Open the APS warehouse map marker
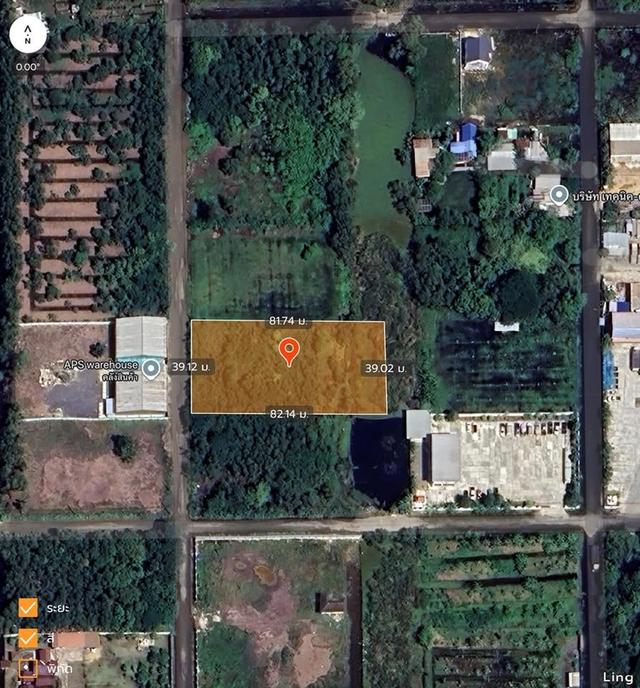 tap(151, 369)
